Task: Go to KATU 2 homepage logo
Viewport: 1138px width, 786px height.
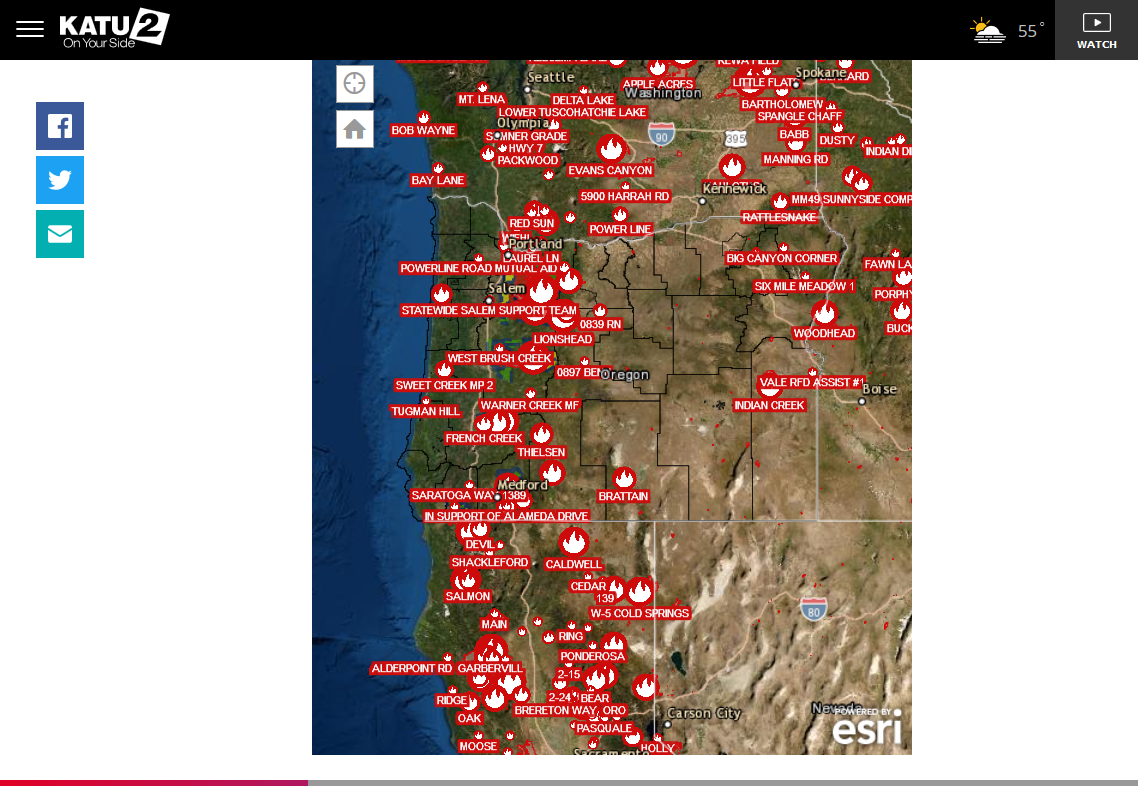Action: (x=114, y=29)
